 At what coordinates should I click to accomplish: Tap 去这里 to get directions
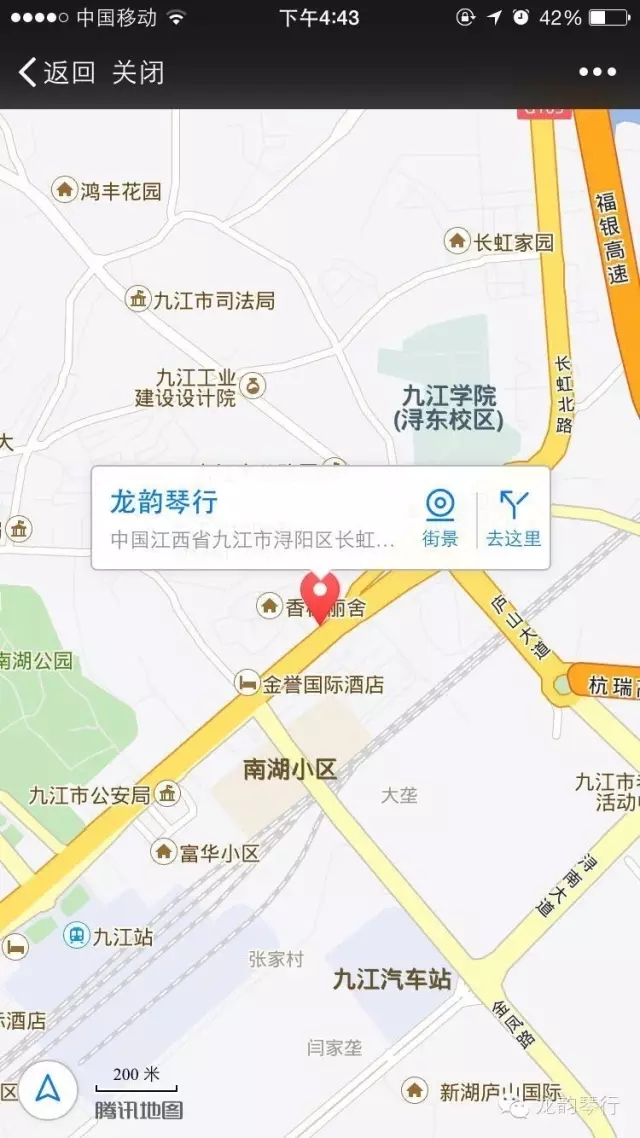click(x=513, y=518)
